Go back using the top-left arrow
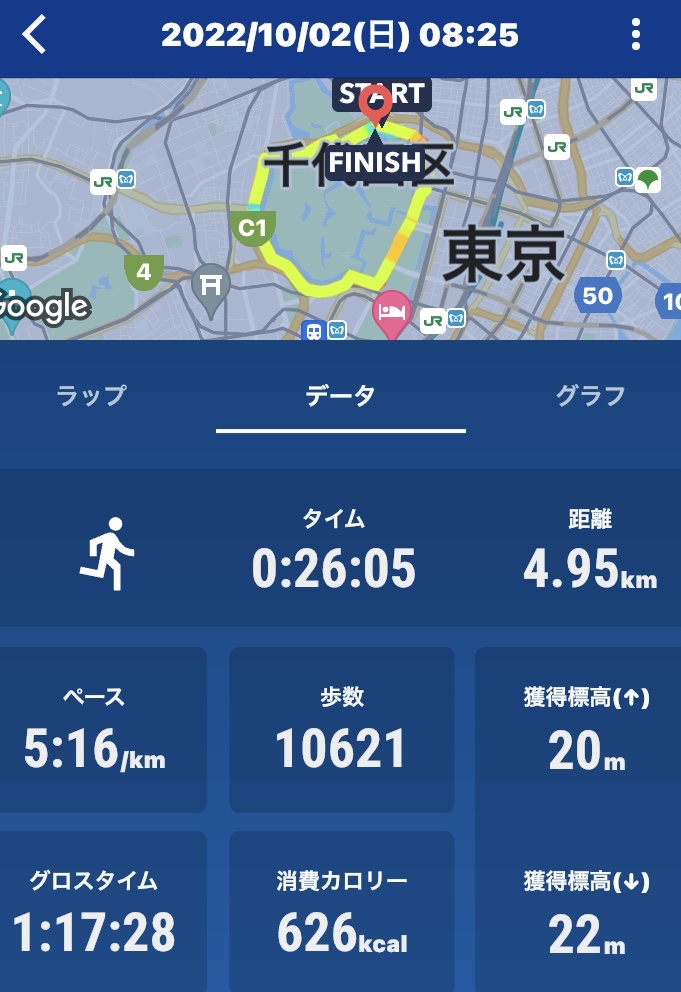Image resolution: width=681 pixels, height=992 pixels. (x=35, y=37)
